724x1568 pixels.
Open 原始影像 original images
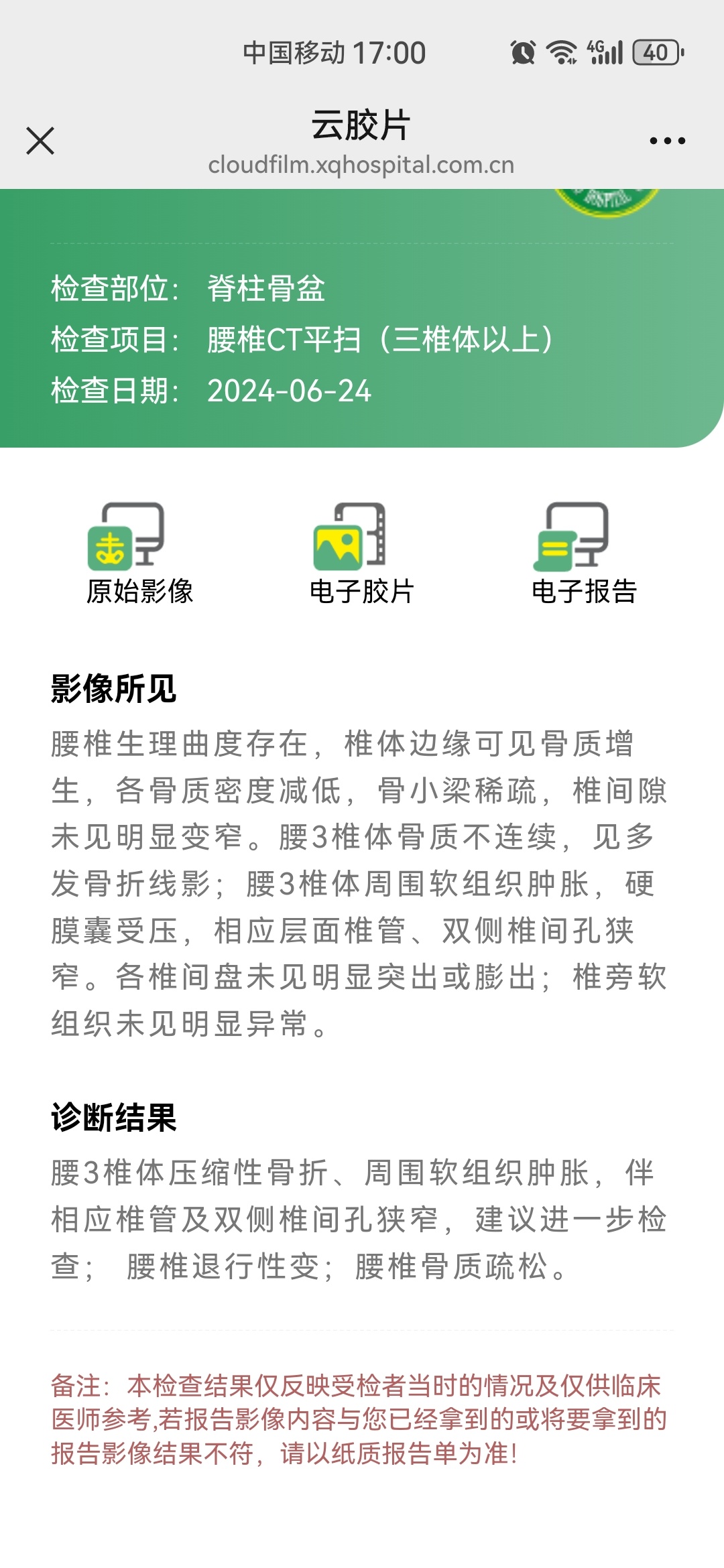point(139,553)
